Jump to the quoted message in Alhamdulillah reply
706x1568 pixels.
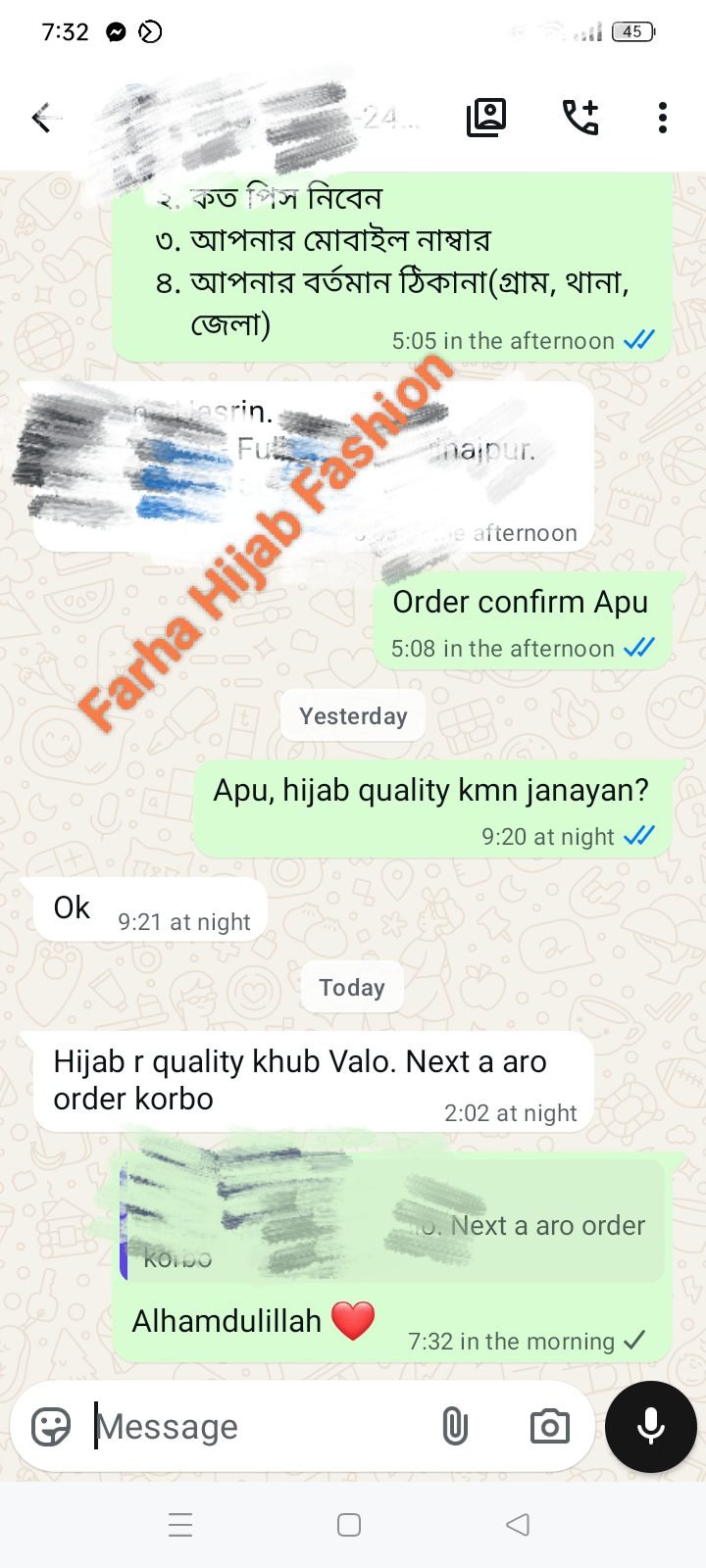pos(392,1223)
